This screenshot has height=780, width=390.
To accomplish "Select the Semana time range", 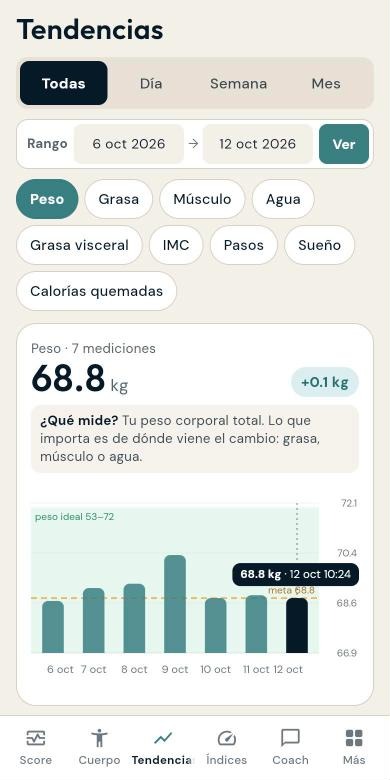I will [238, 83].
